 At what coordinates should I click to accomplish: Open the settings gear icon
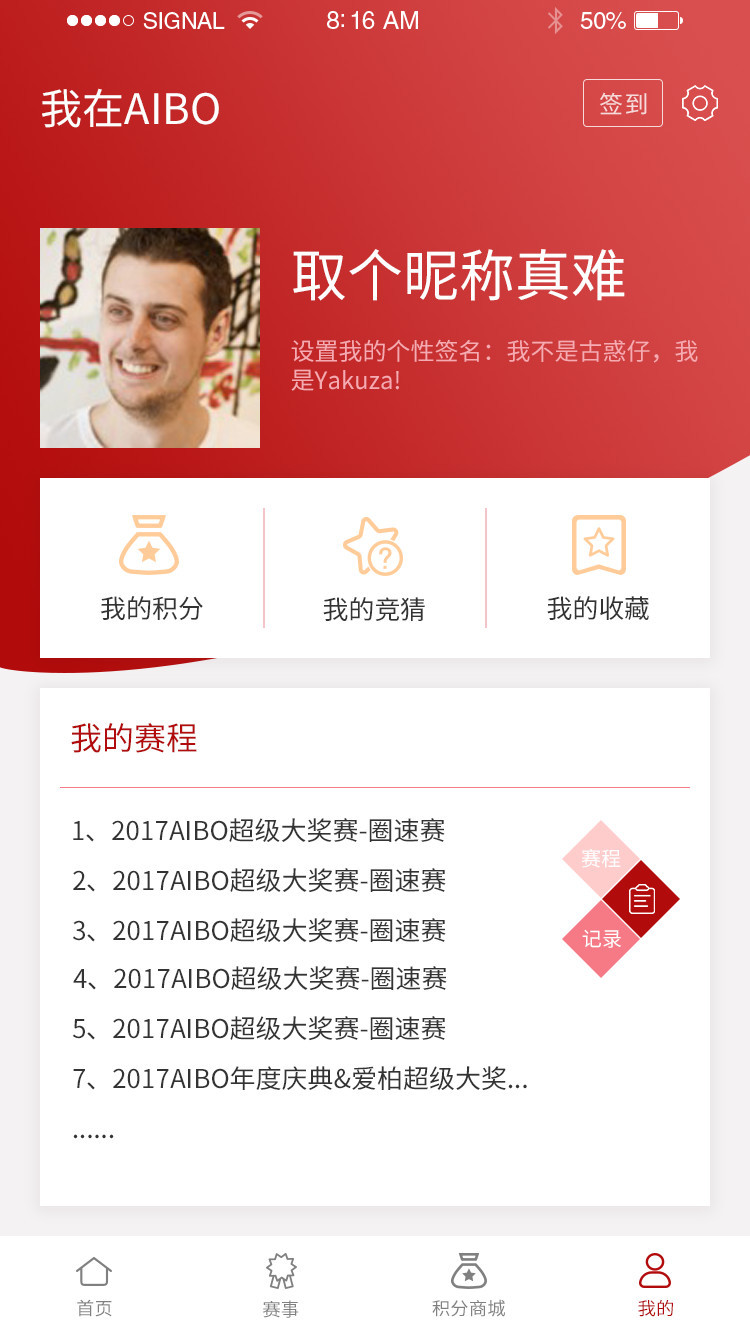coord(700,104)
